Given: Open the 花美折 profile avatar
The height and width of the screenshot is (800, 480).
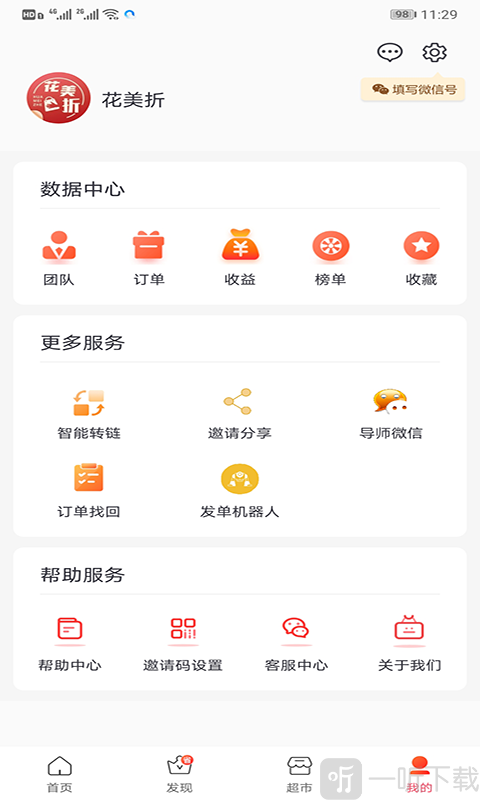Looking at the screenshot, I should click(59, 98).
